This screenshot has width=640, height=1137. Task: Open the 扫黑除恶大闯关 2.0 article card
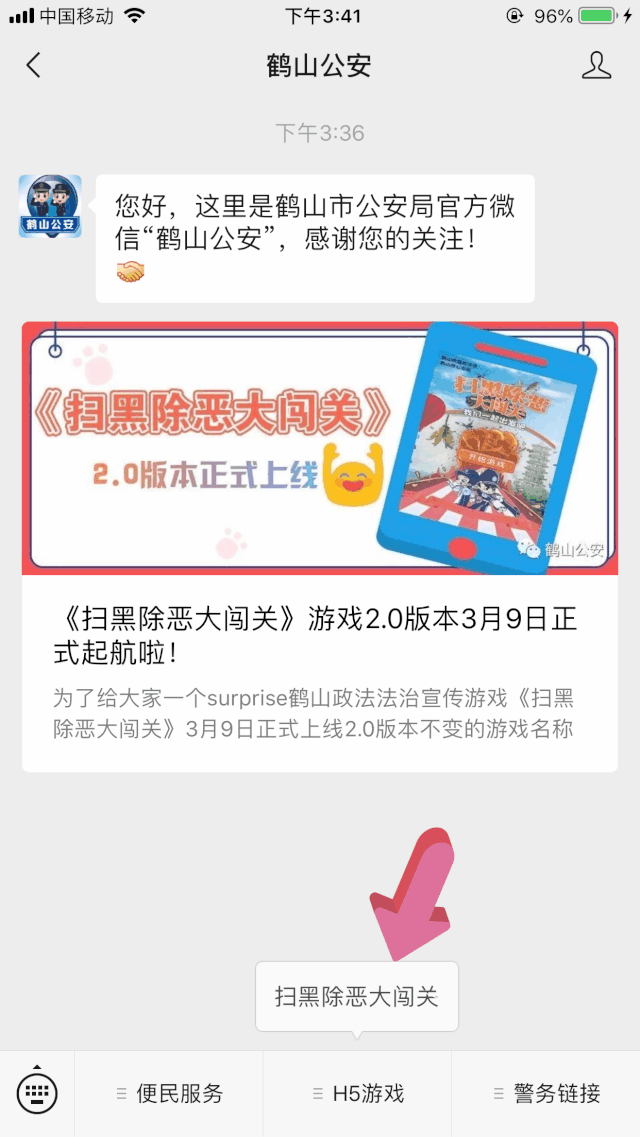pos(319,545)
